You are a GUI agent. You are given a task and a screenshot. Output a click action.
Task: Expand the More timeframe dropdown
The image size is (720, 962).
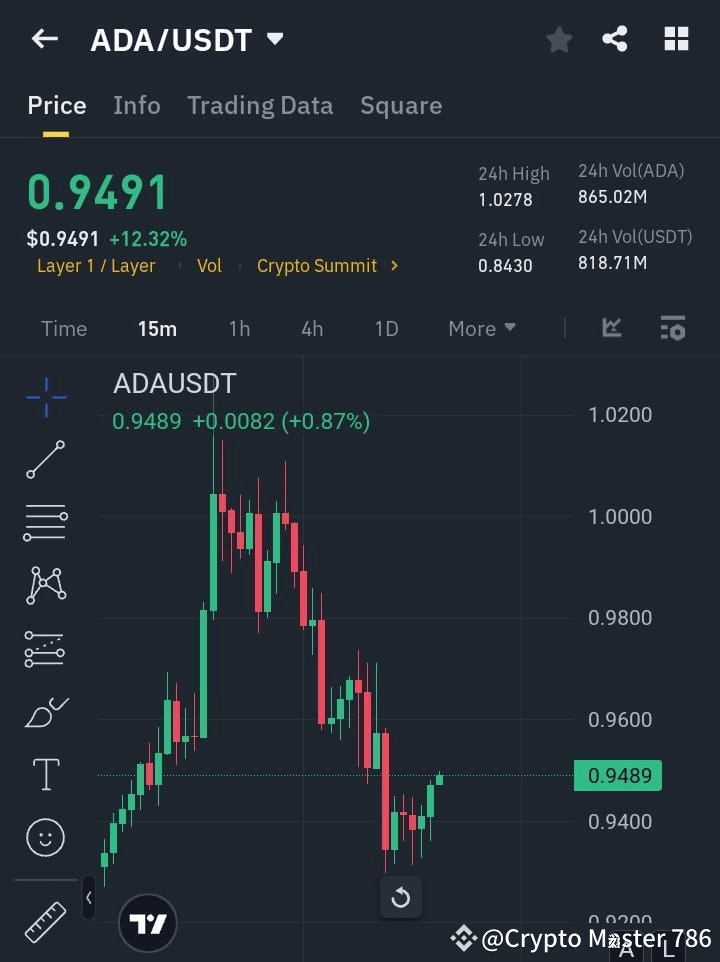click(481, 328)
